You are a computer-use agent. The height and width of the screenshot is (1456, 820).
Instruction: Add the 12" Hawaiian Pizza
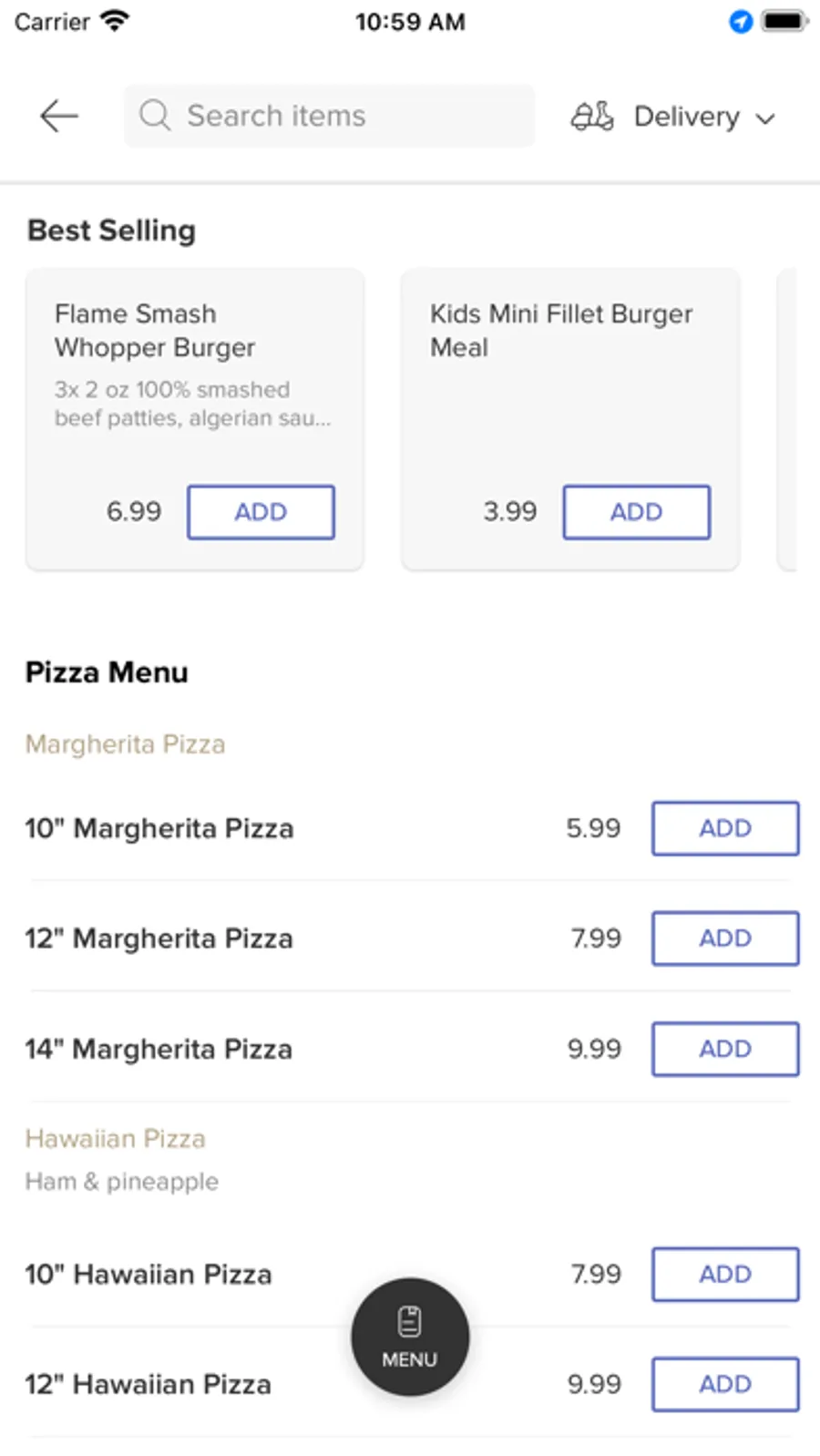tap(724, 1384)
